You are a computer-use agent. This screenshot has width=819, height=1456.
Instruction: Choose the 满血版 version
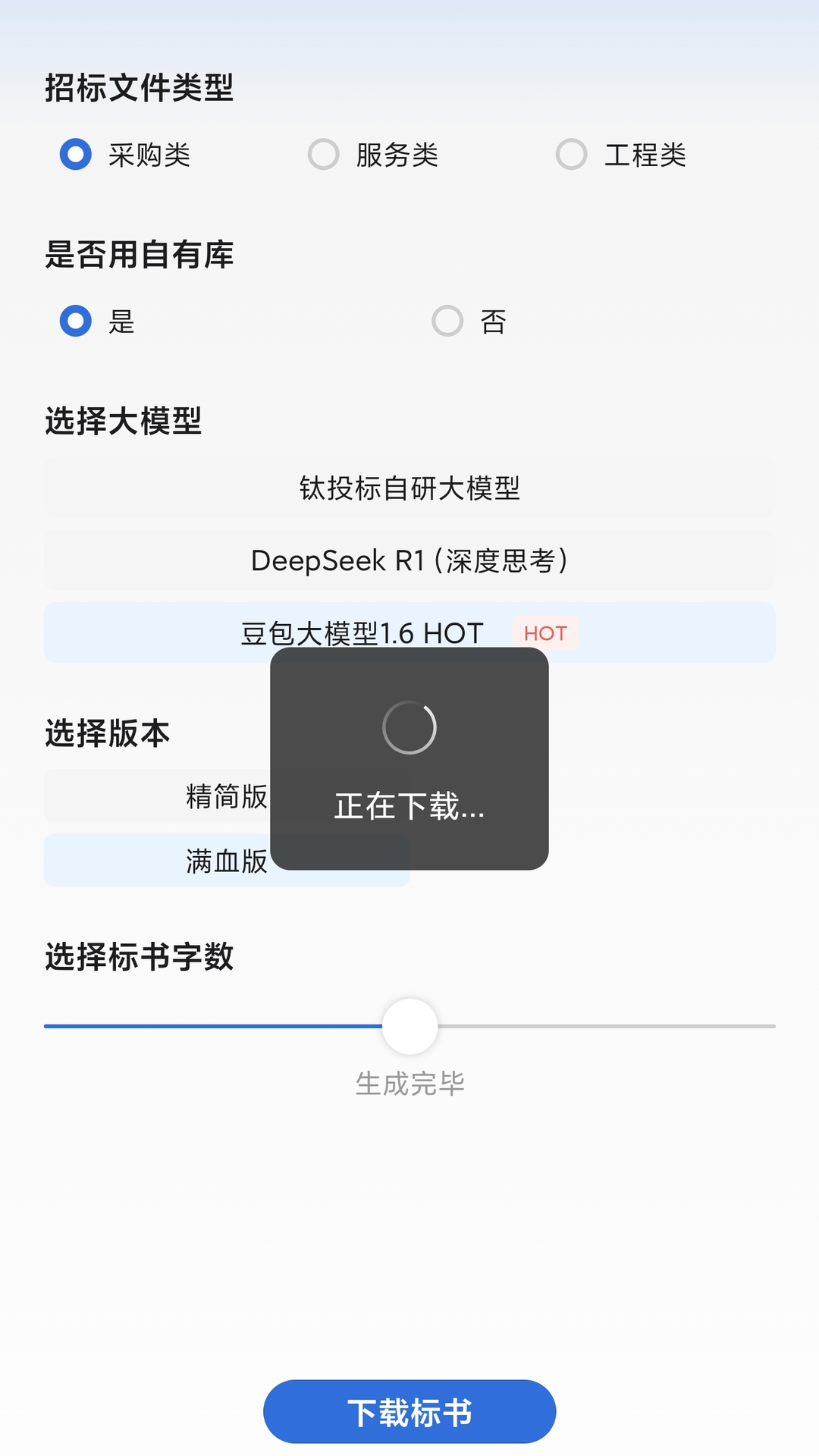point(152,861)
